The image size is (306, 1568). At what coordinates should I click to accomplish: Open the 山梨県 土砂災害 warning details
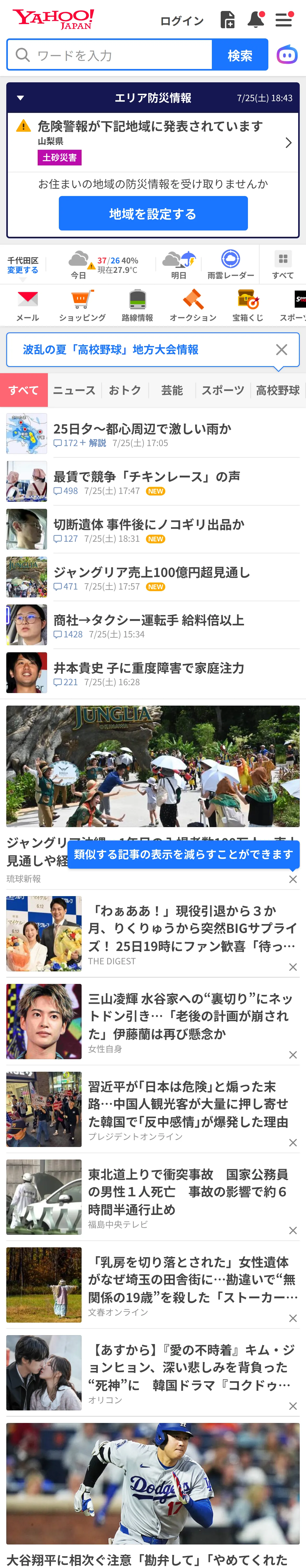153,142
